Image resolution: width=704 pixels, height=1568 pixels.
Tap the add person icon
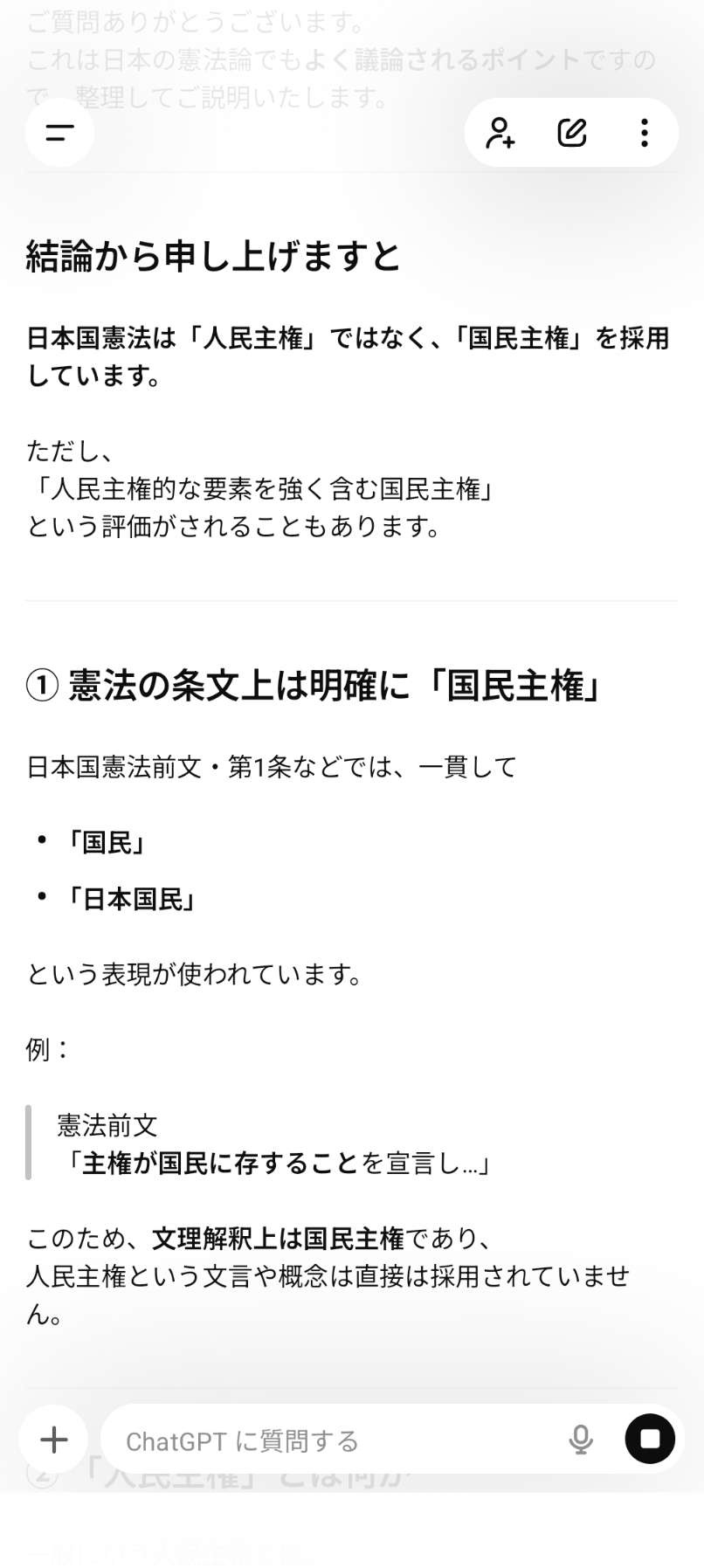coord(500,133)
